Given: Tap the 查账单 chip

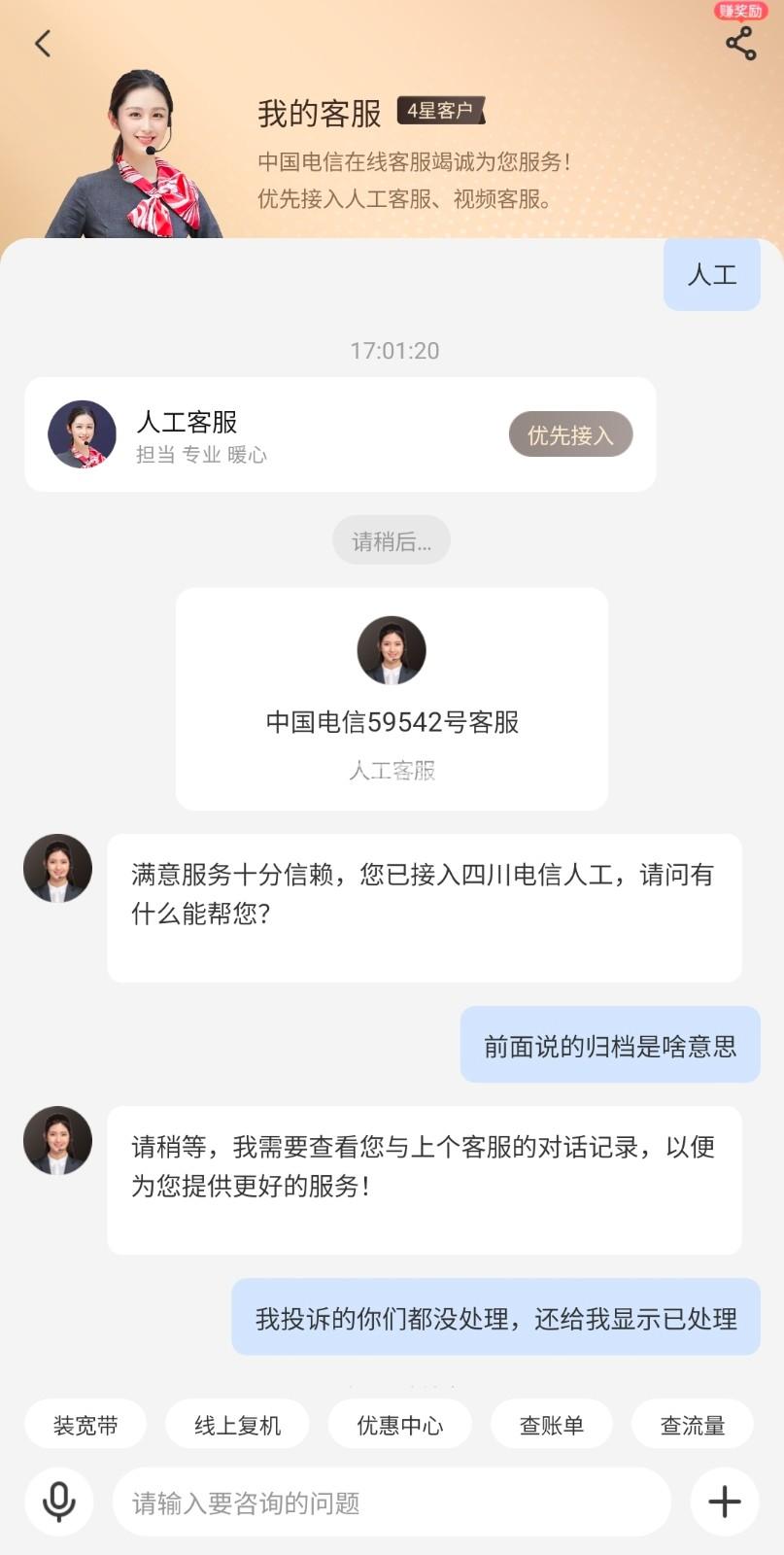Looking at the screenshot, I should coord(551,1425).
